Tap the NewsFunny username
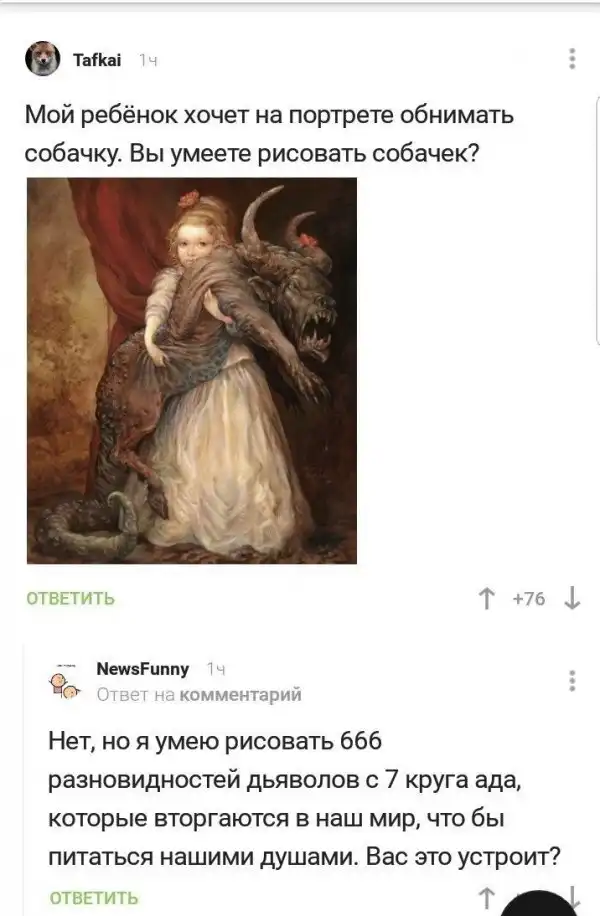 click(x=142, y=670)
